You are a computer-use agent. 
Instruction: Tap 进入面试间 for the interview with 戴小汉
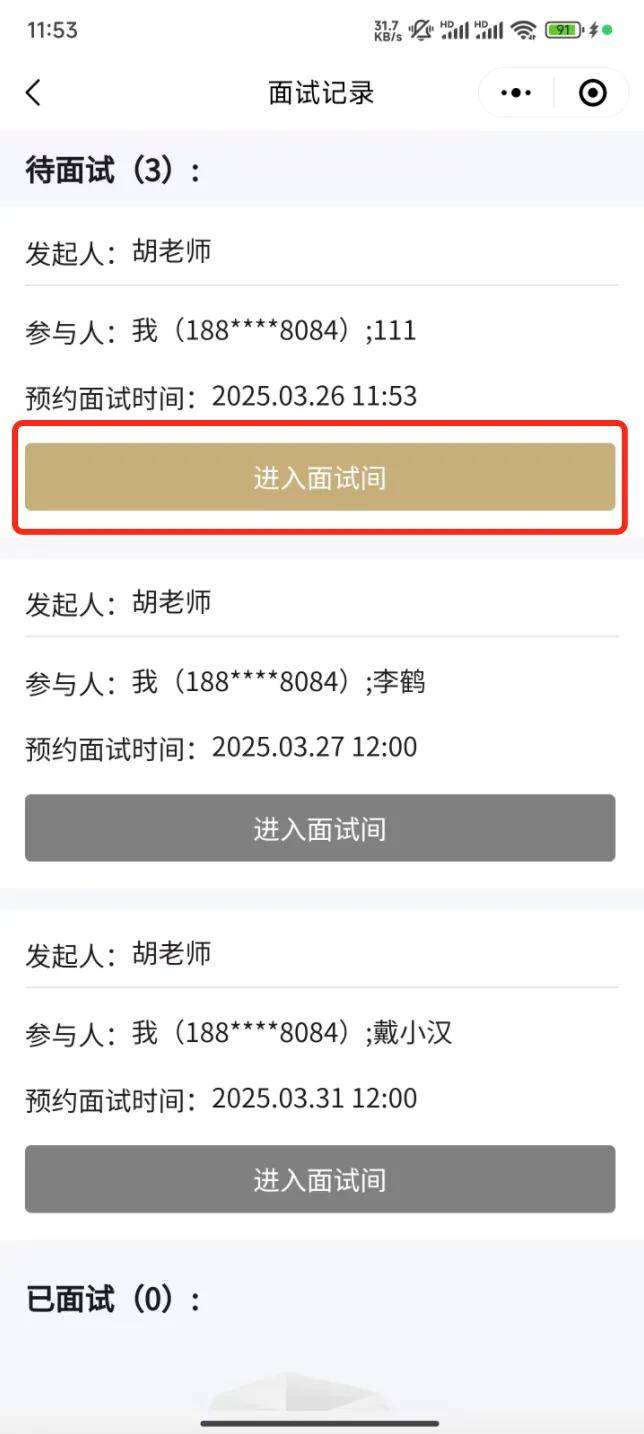pos(320,1179)
